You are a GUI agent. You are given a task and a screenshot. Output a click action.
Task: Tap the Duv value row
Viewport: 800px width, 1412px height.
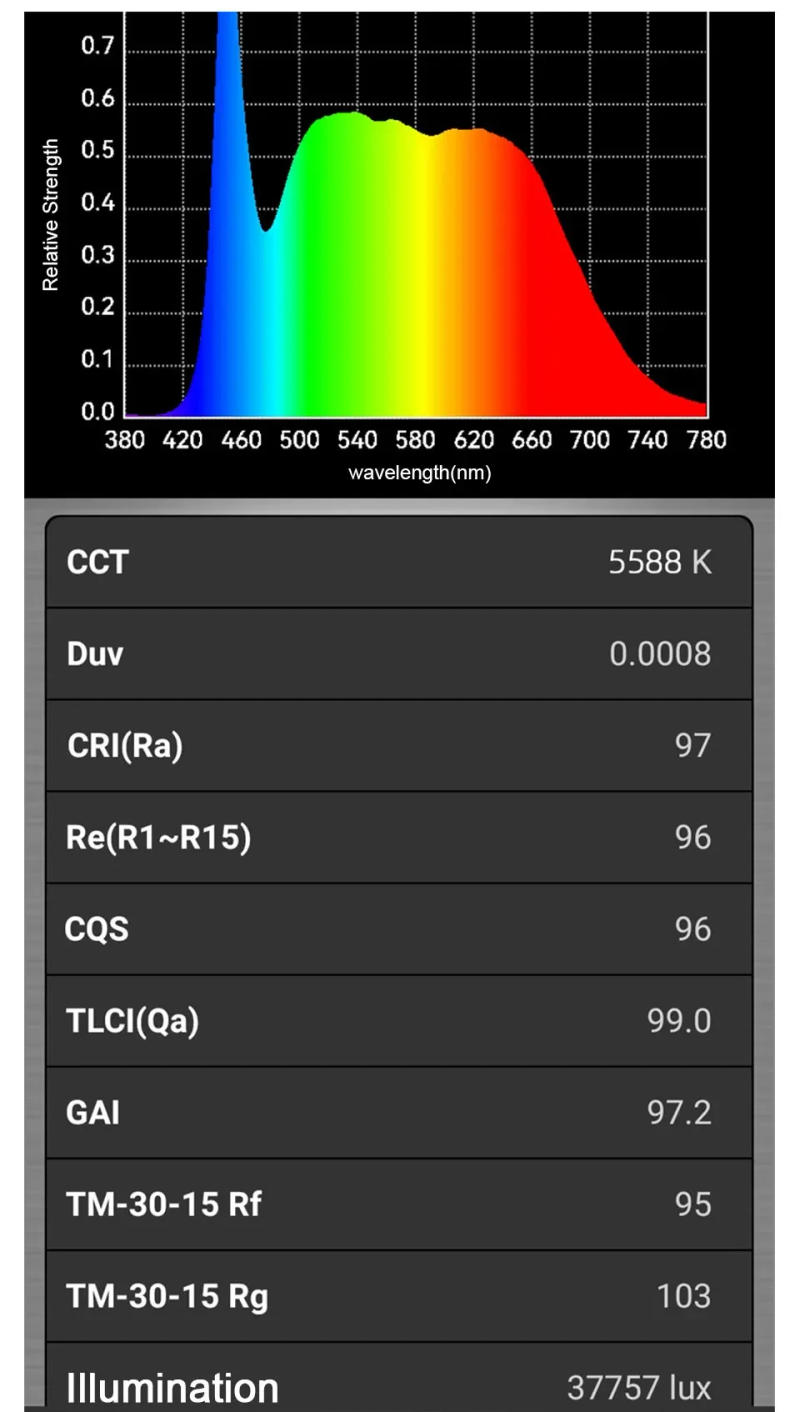[x=399, y=654]
